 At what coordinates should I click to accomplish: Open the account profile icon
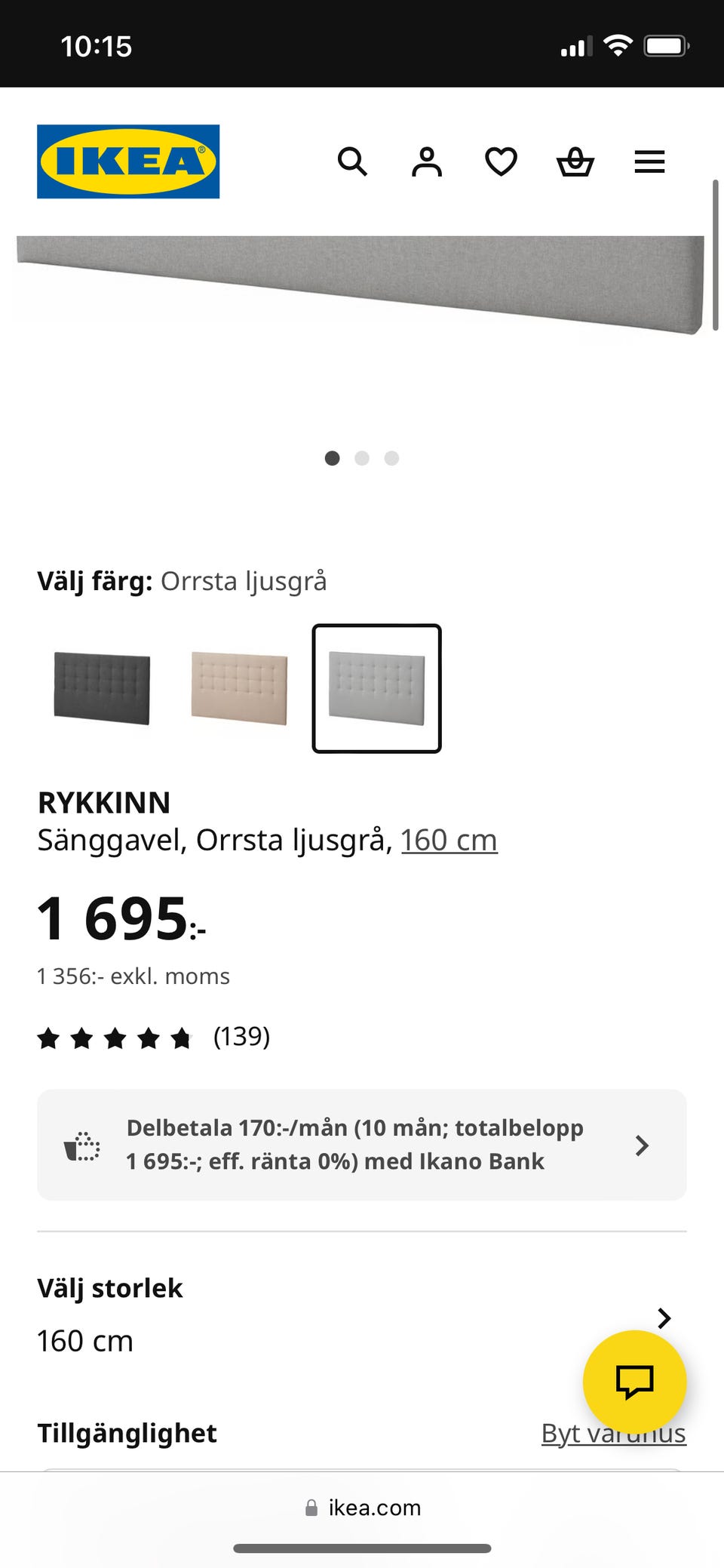tap(426, 161)
